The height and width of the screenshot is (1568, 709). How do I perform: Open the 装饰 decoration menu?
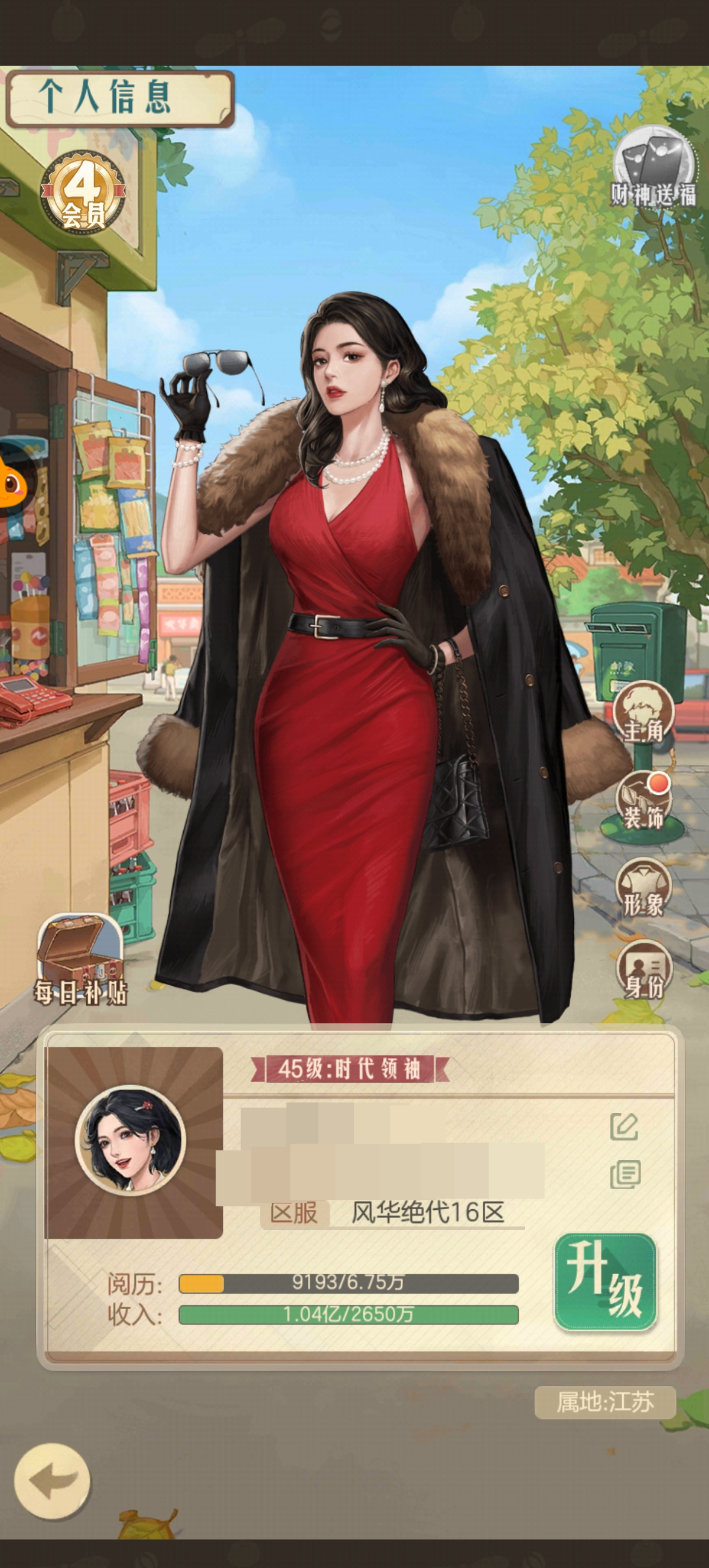coord(643,802)
